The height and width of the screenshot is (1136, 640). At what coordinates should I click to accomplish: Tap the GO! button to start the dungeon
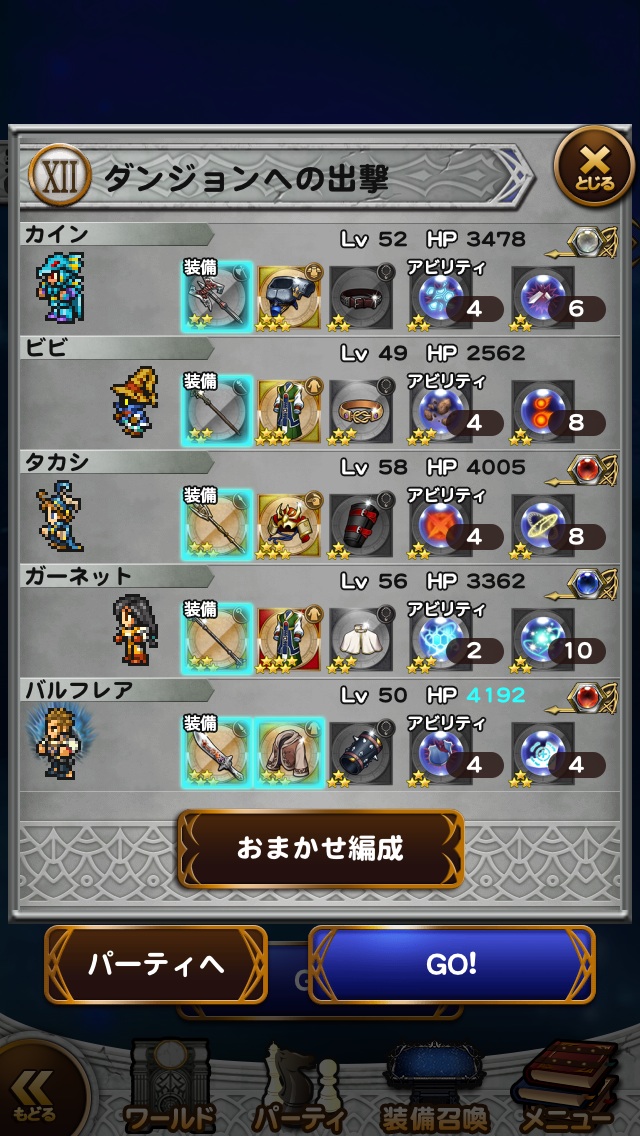pos(452,964)
